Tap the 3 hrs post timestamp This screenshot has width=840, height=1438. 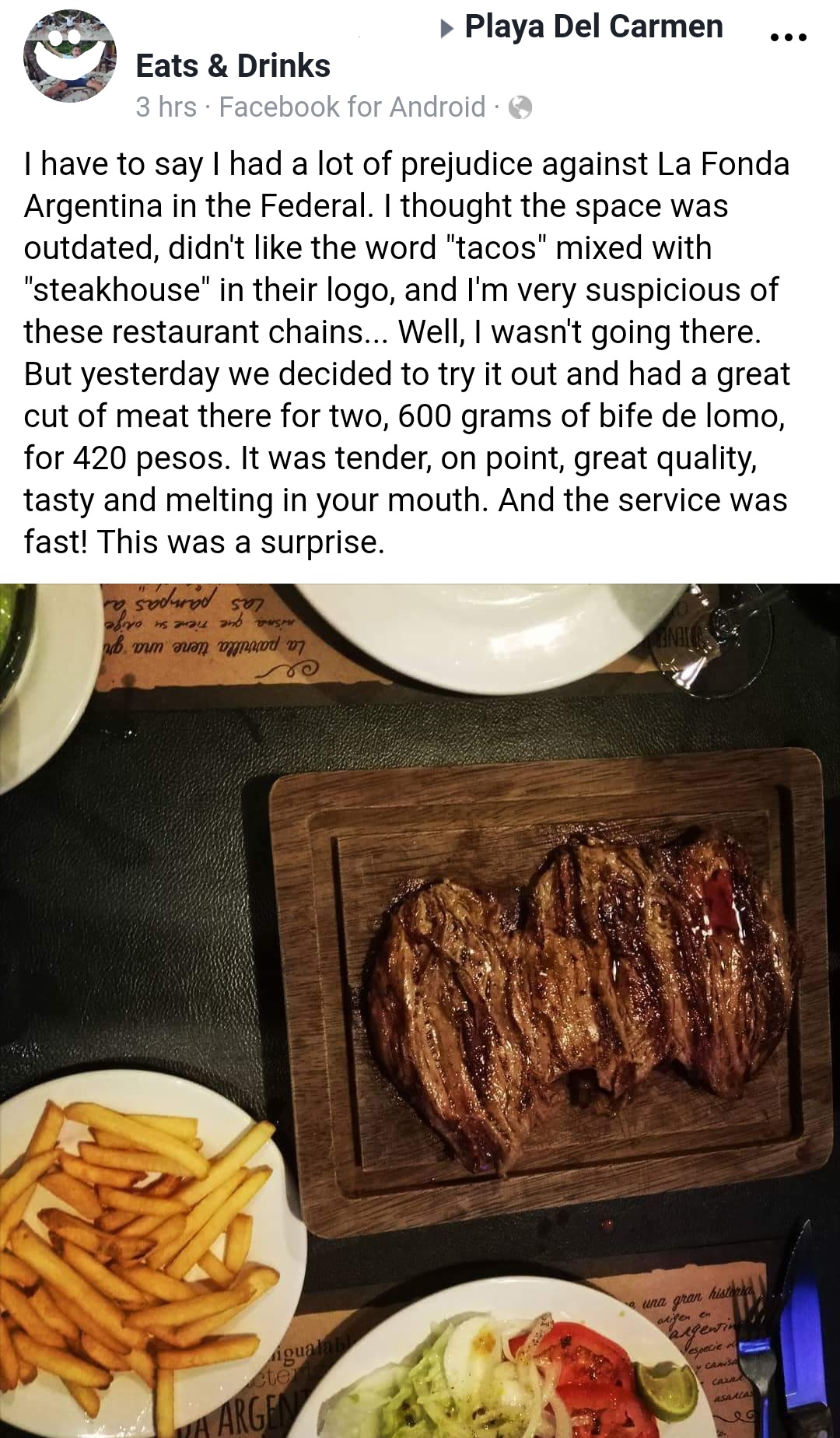pos(166,107)
